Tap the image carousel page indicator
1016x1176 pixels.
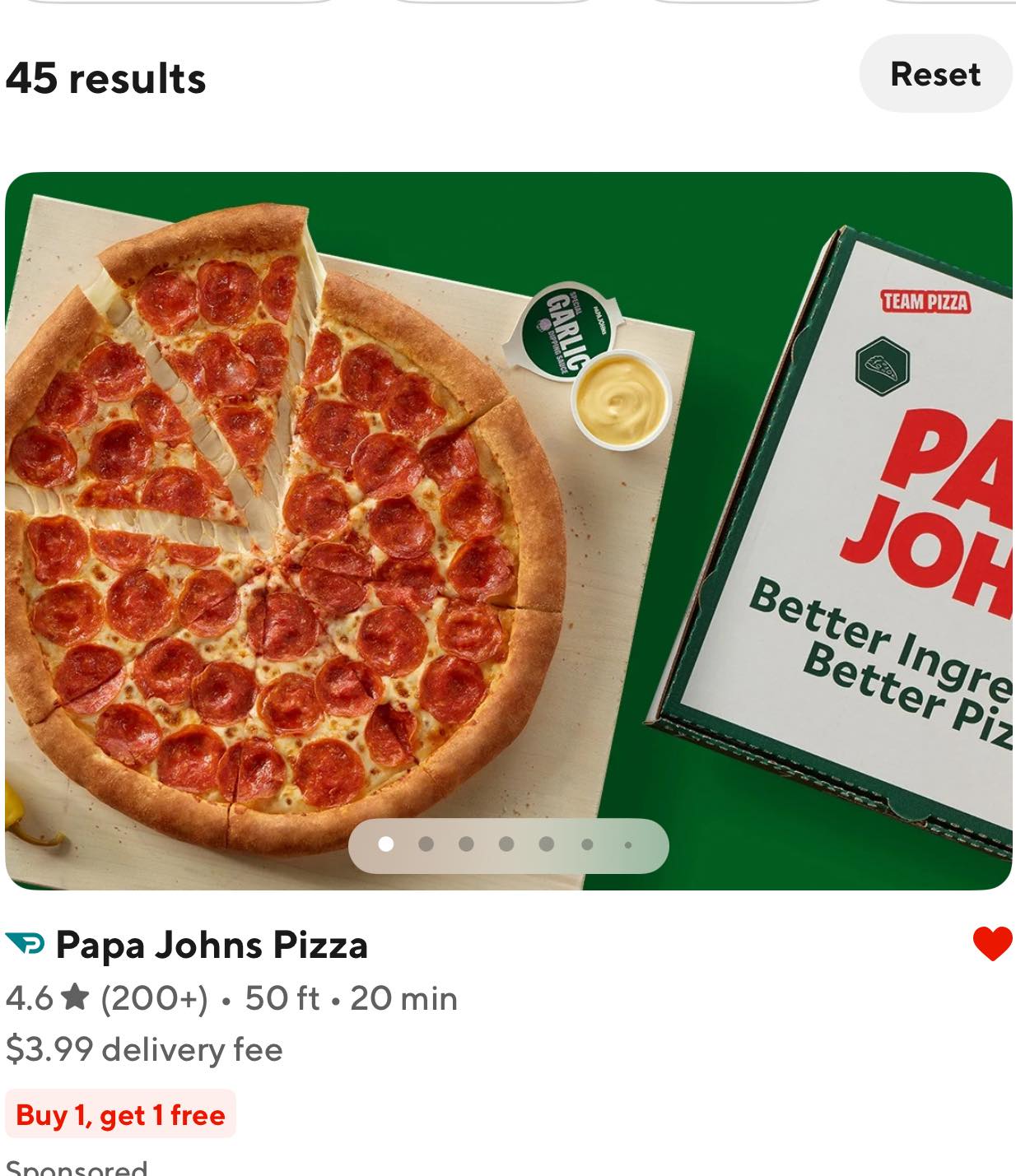coord(507,845)
